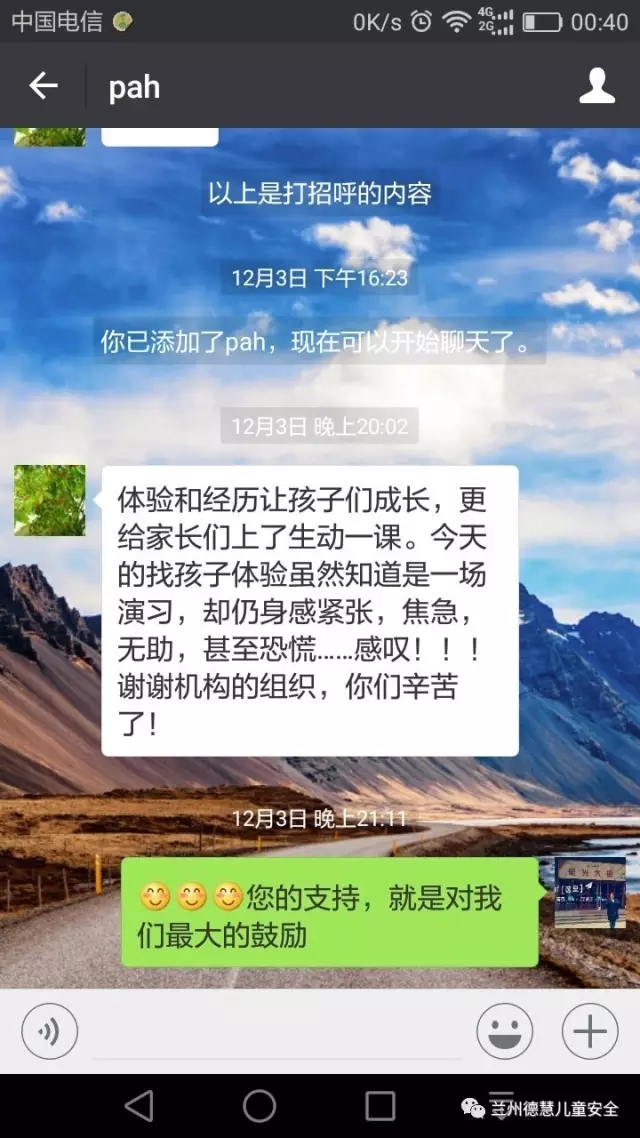Tap the message text field
The height and width of the screenshot is (1138, 640).
point(277,1032)
